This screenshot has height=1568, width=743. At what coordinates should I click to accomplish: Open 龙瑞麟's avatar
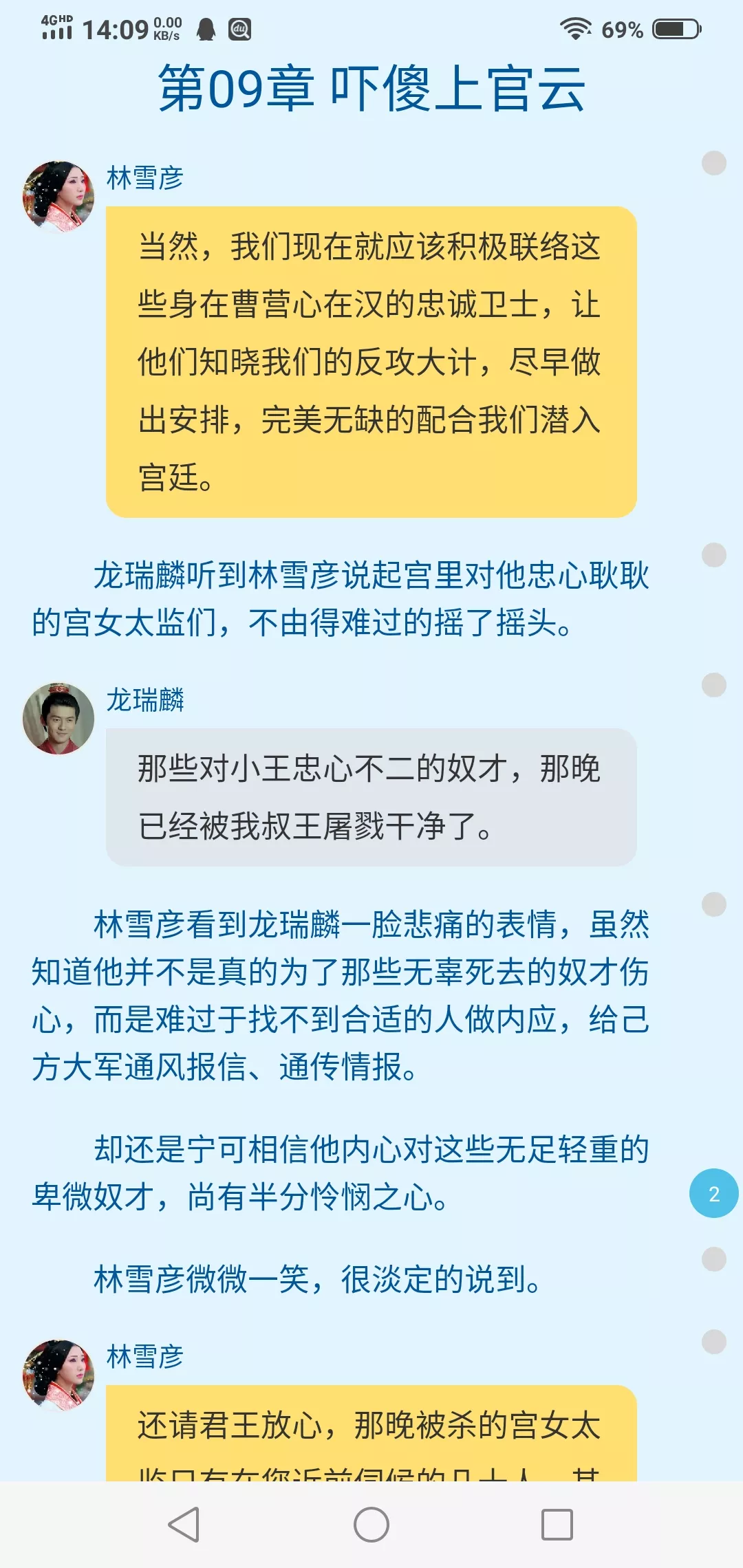58,718
